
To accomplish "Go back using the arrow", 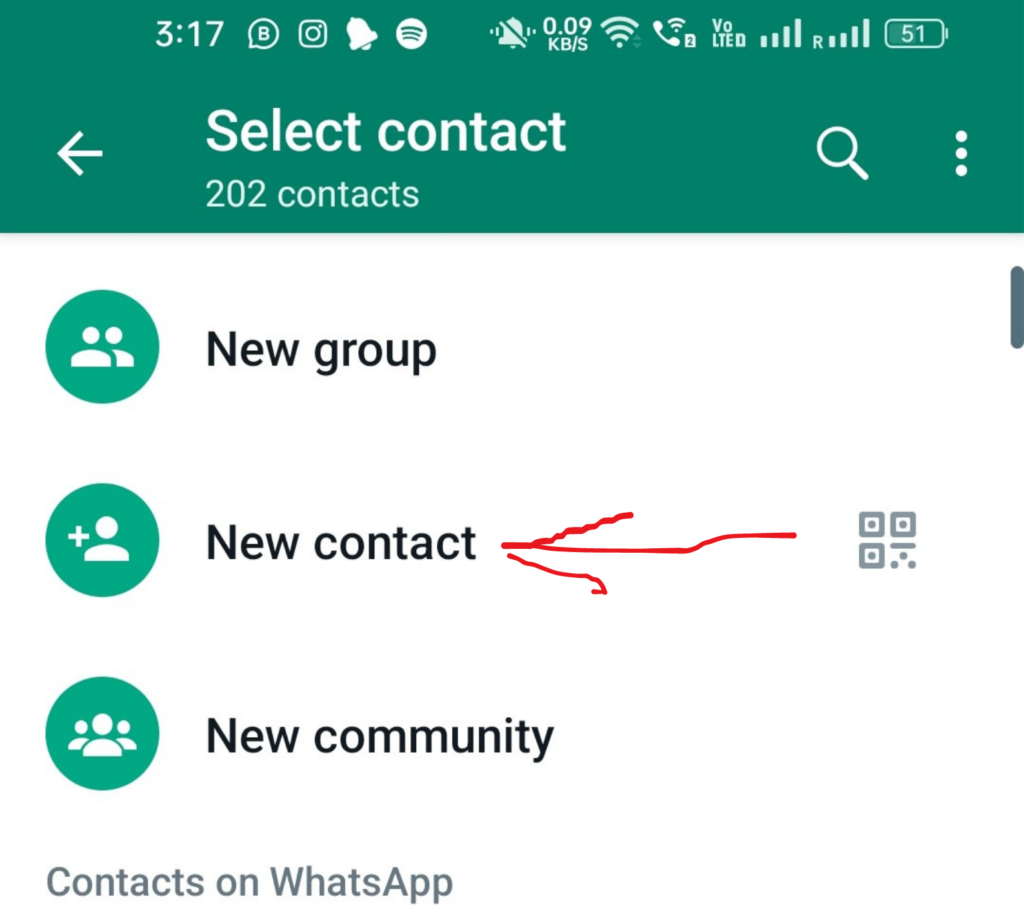I will [x=80, y=153].
